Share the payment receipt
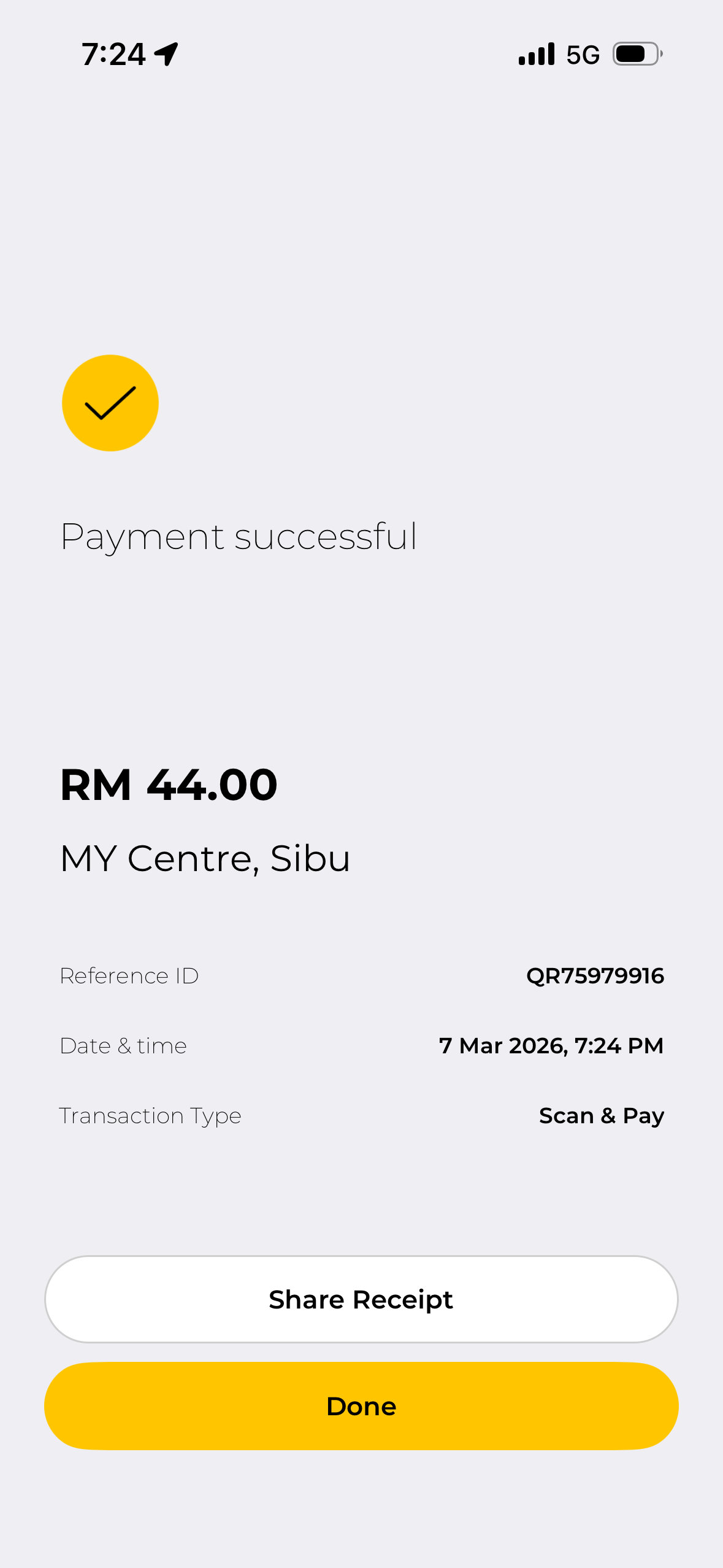This screenshot has height=1568, width=723. pos(361,1299)
